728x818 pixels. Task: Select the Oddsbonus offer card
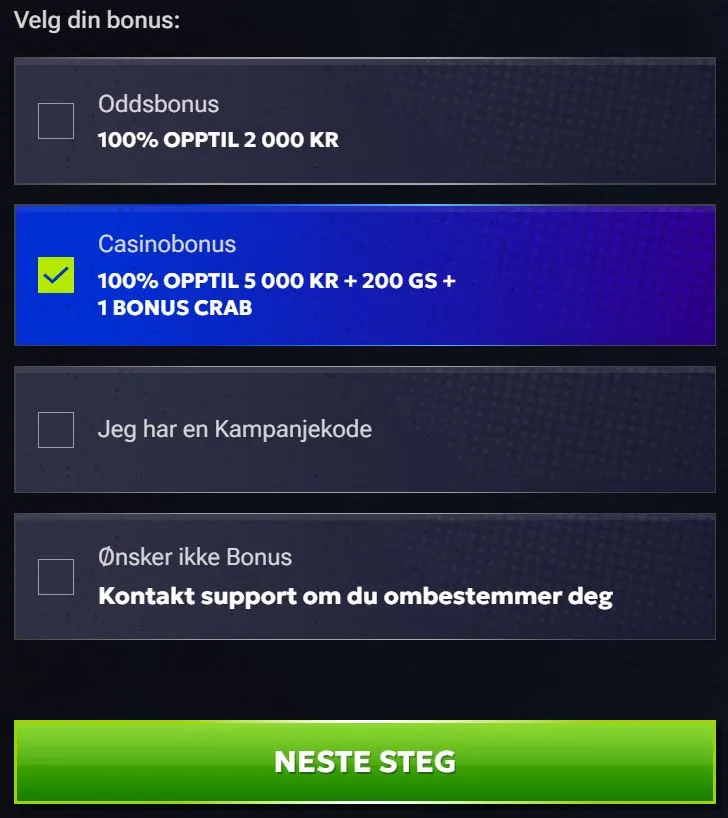[364, 121]
